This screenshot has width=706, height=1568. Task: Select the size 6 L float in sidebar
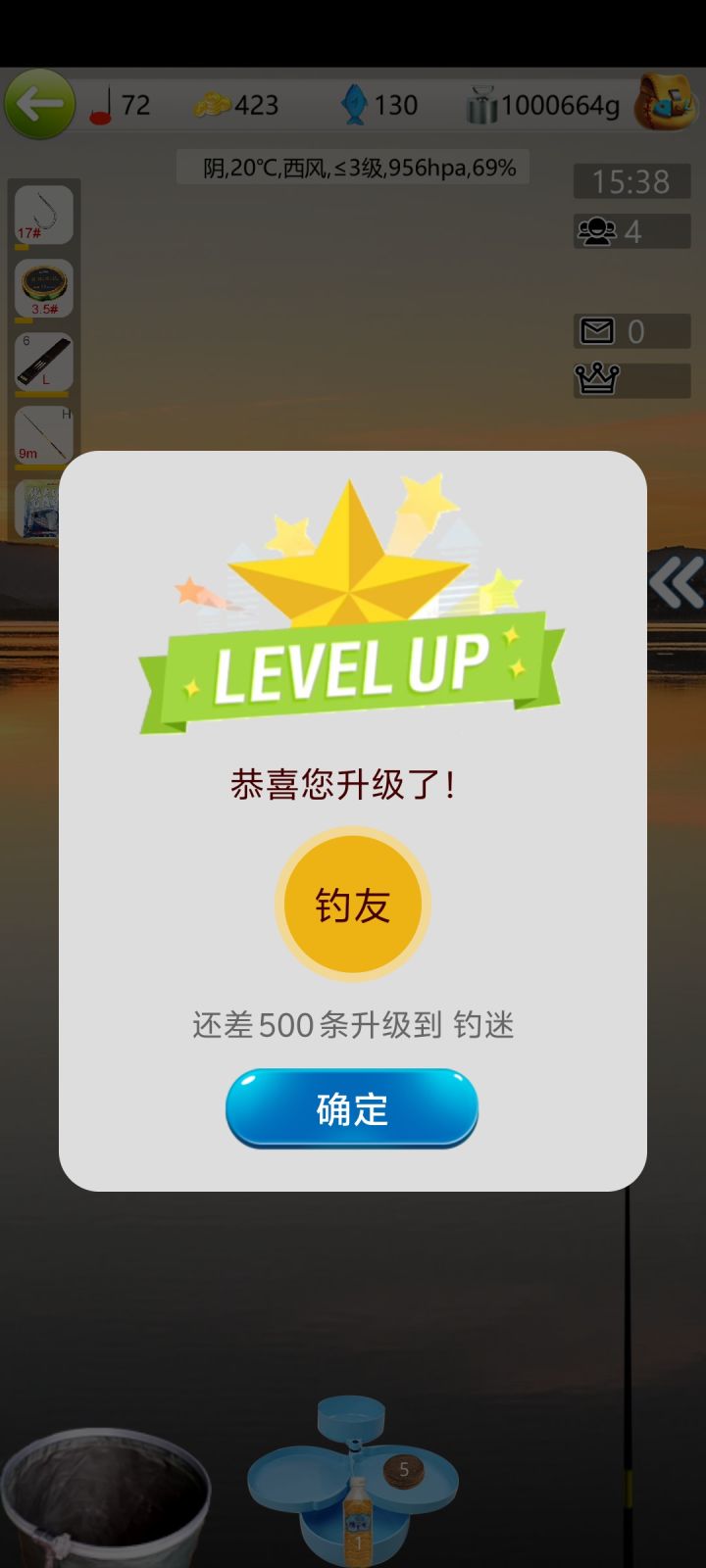42,361
